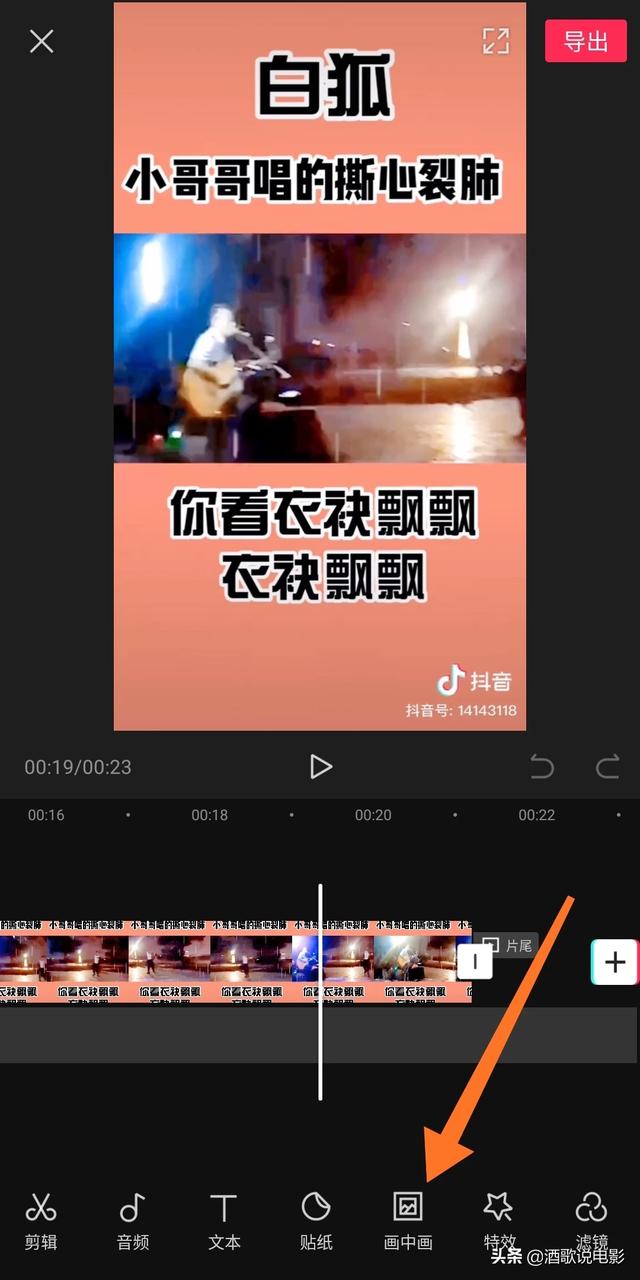640x1280 pixels.
Task: Open the transition marker at the clip's end
Action: pos(475,962)
